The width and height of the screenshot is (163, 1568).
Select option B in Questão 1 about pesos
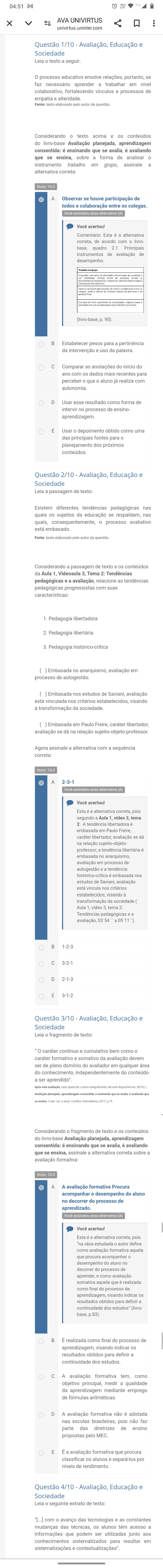41,344
